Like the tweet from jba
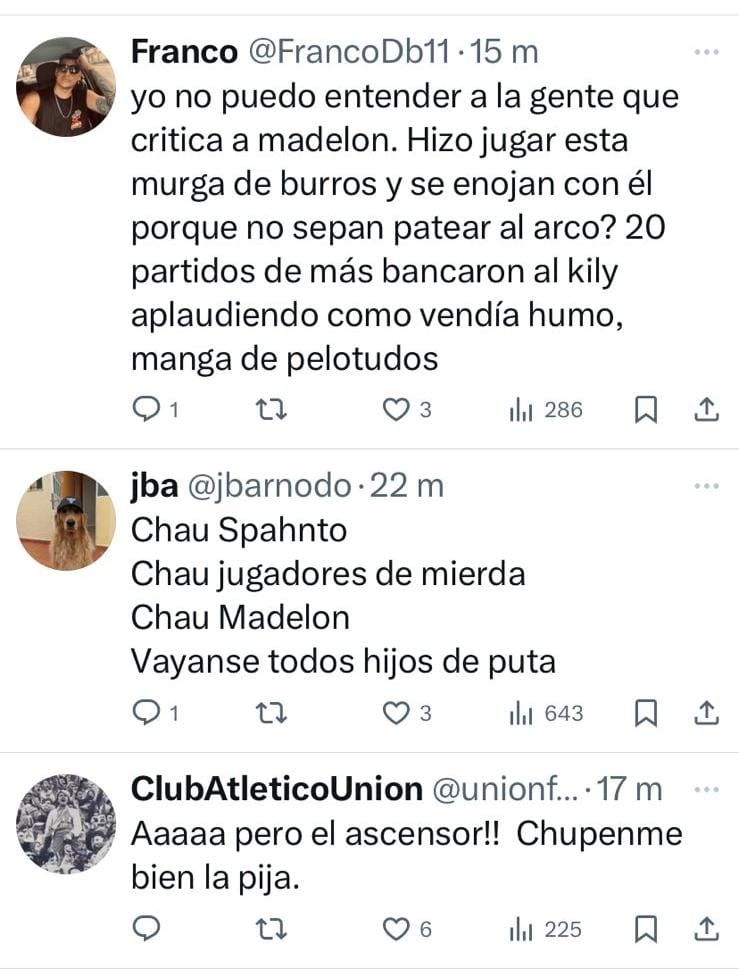Viewport: 739px width, 971px height. 397,713
